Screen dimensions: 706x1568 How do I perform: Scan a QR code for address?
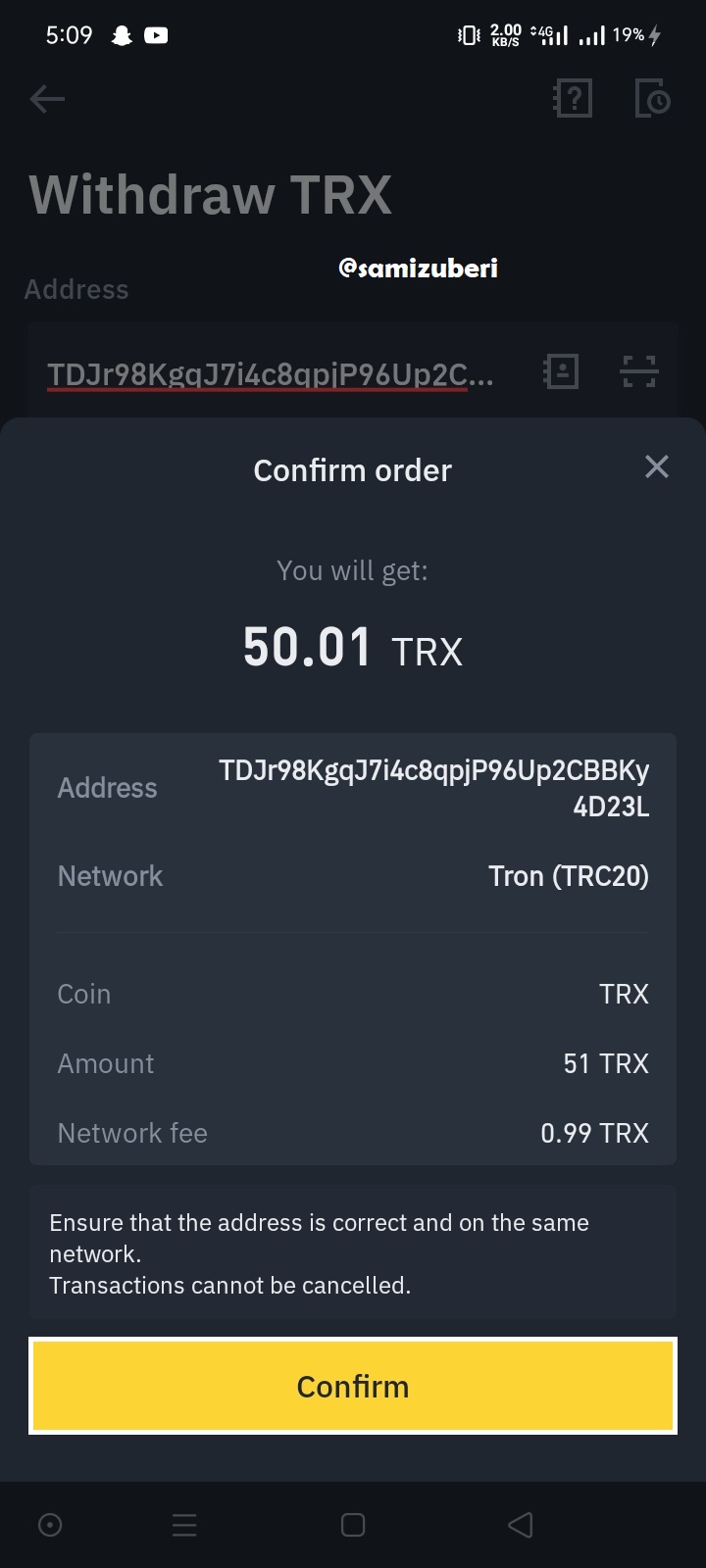click(639, 371)
